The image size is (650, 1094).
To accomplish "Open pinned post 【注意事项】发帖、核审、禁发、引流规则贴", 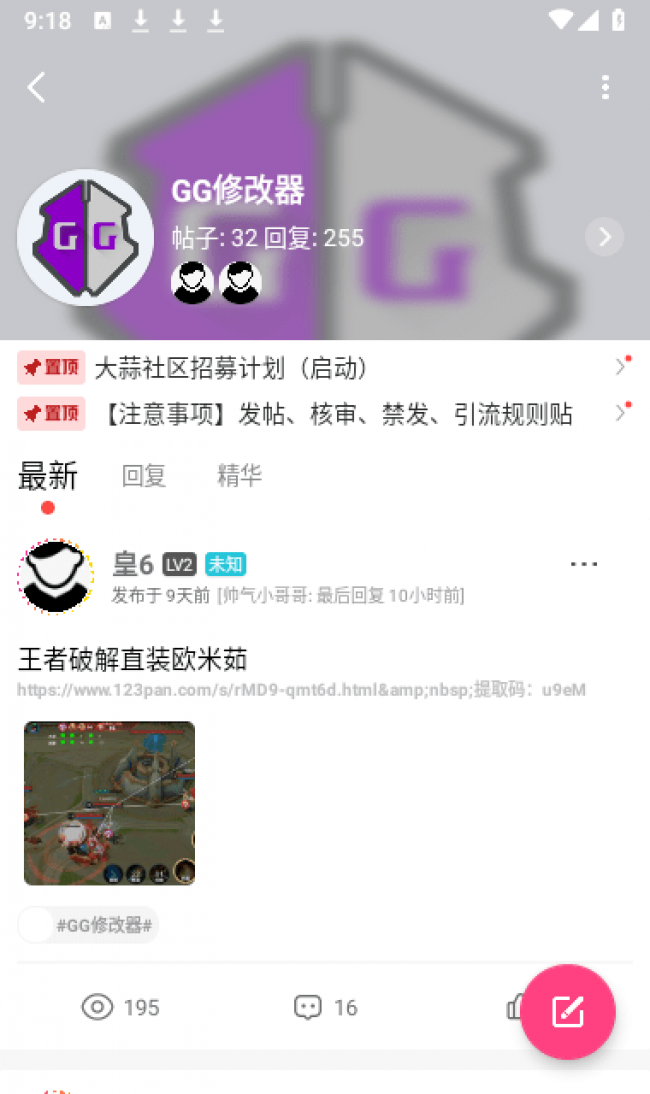I will pyautogui.click(x=338, y=414).
